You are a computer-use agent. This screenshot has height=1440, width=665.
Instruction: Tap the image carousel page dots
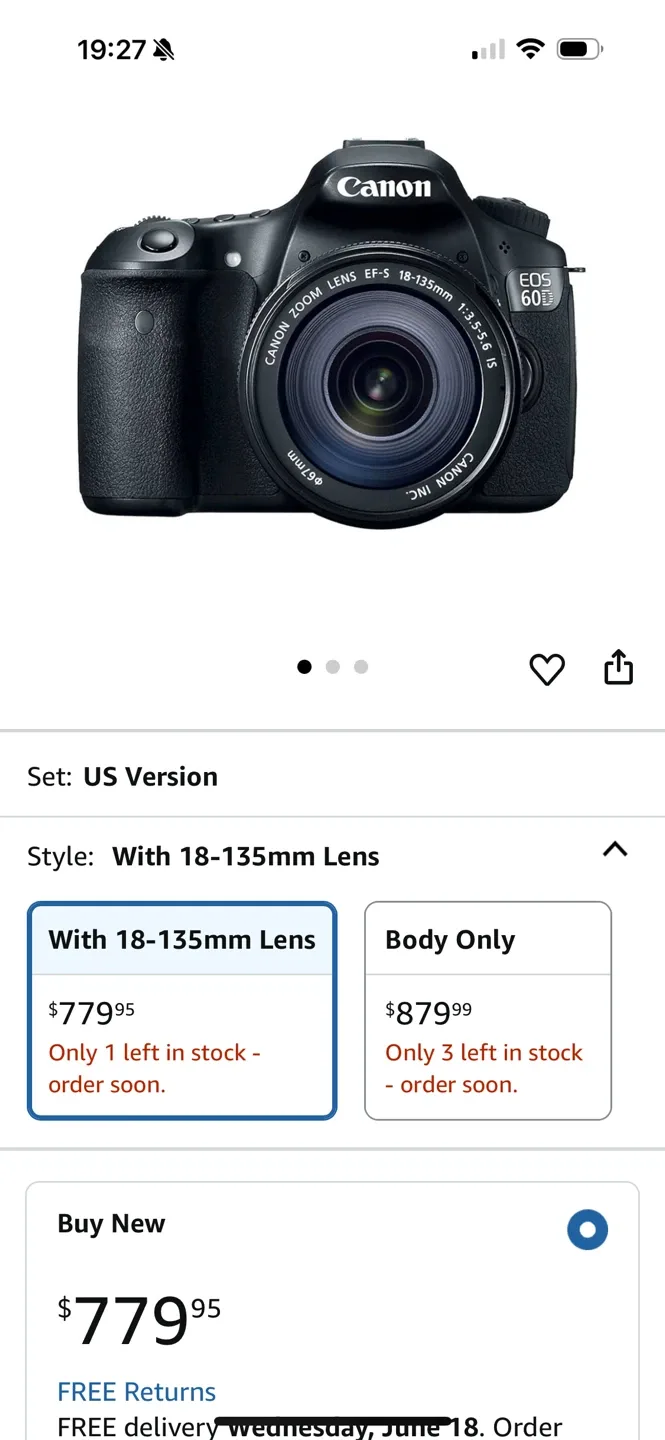tap(333, 667)
